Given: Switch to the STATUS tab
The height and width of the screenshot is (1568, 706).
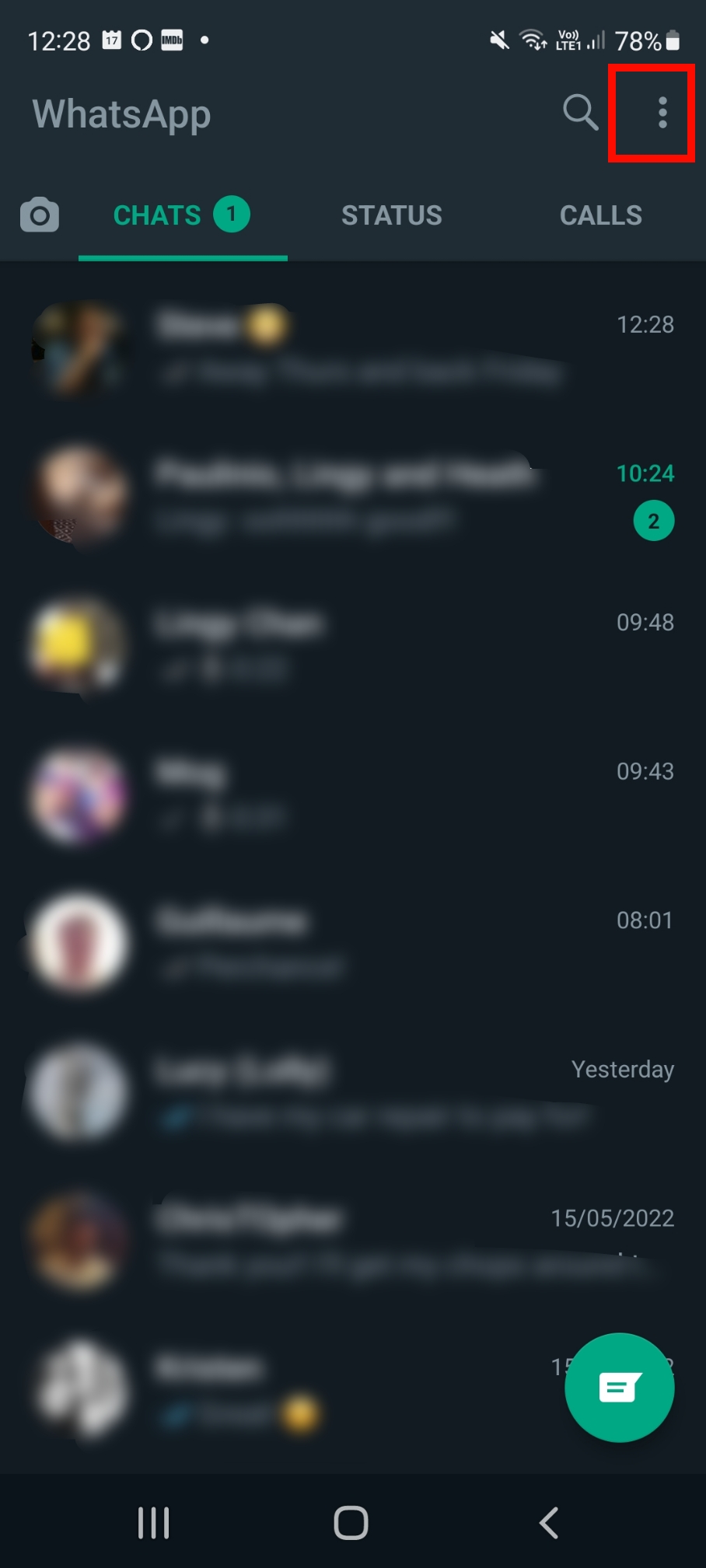Looking at the screenshot, I should pos(391,215).
